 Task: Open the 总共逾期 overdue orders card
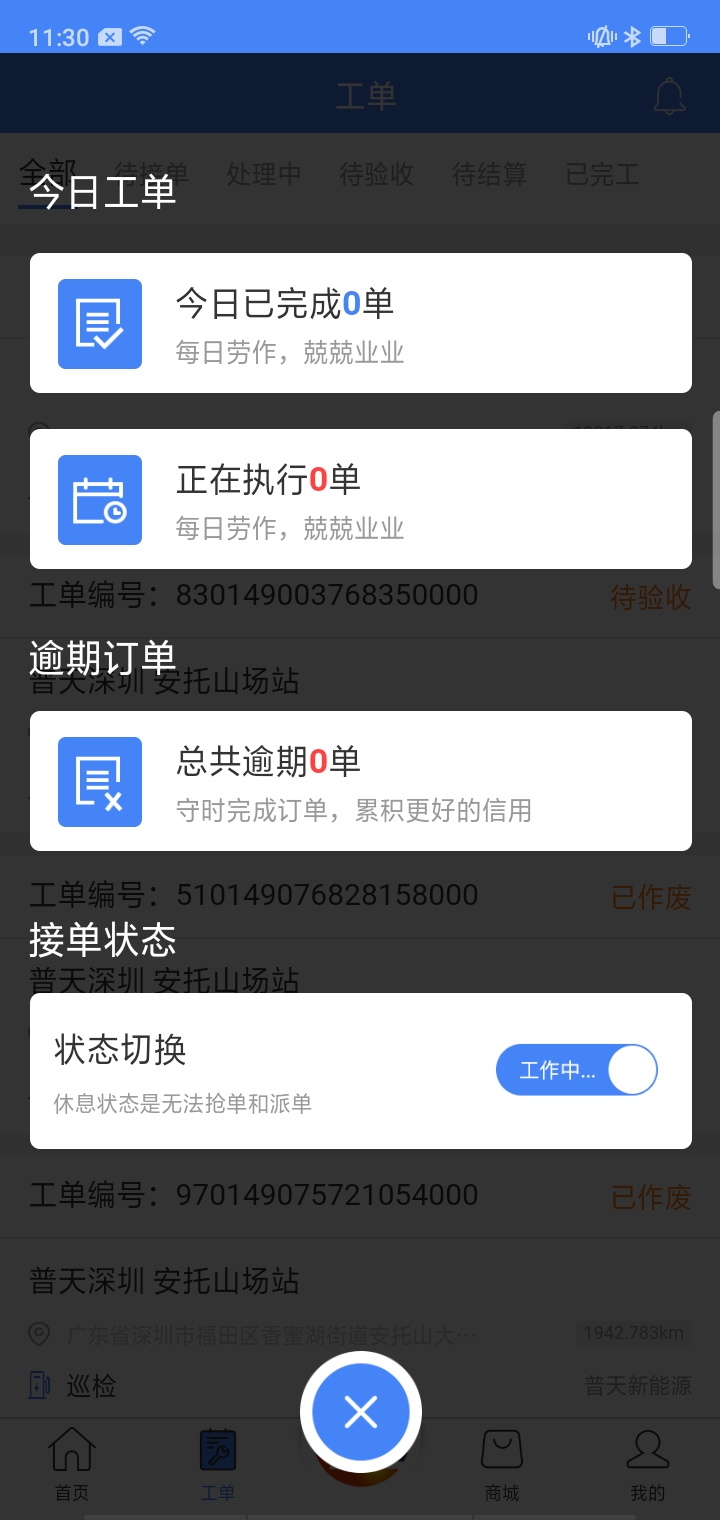point(360,781)
